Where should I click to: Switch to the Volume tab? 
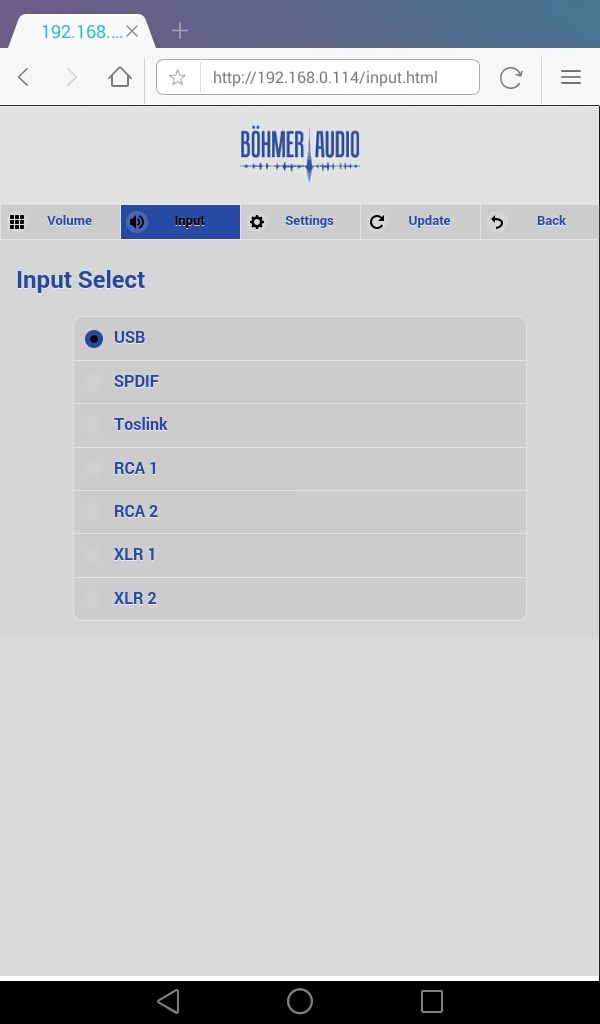(x=60, y=221)
